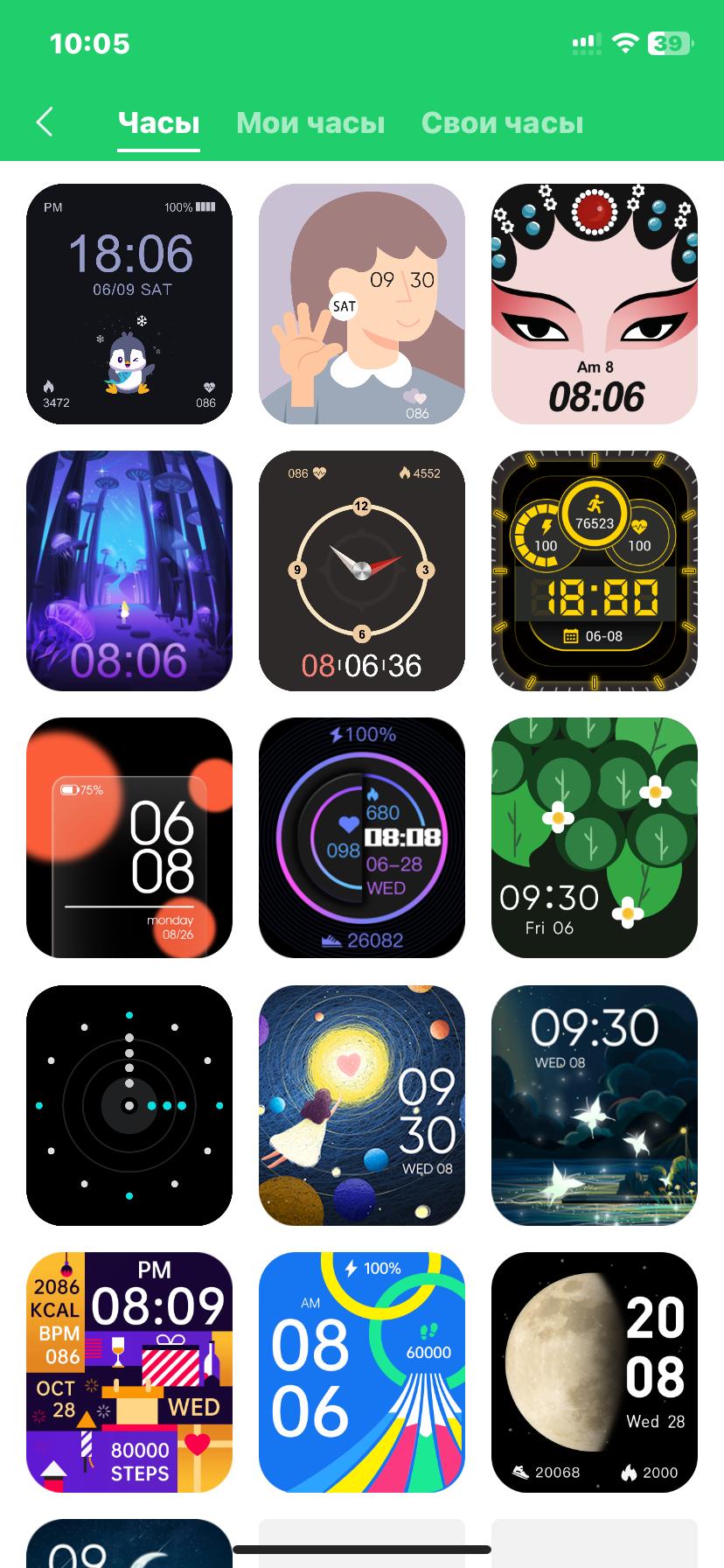Image resolution: width=724 pixels, height=1568 pixels.
Task: Select the moon watch face
Action: 595,1372
